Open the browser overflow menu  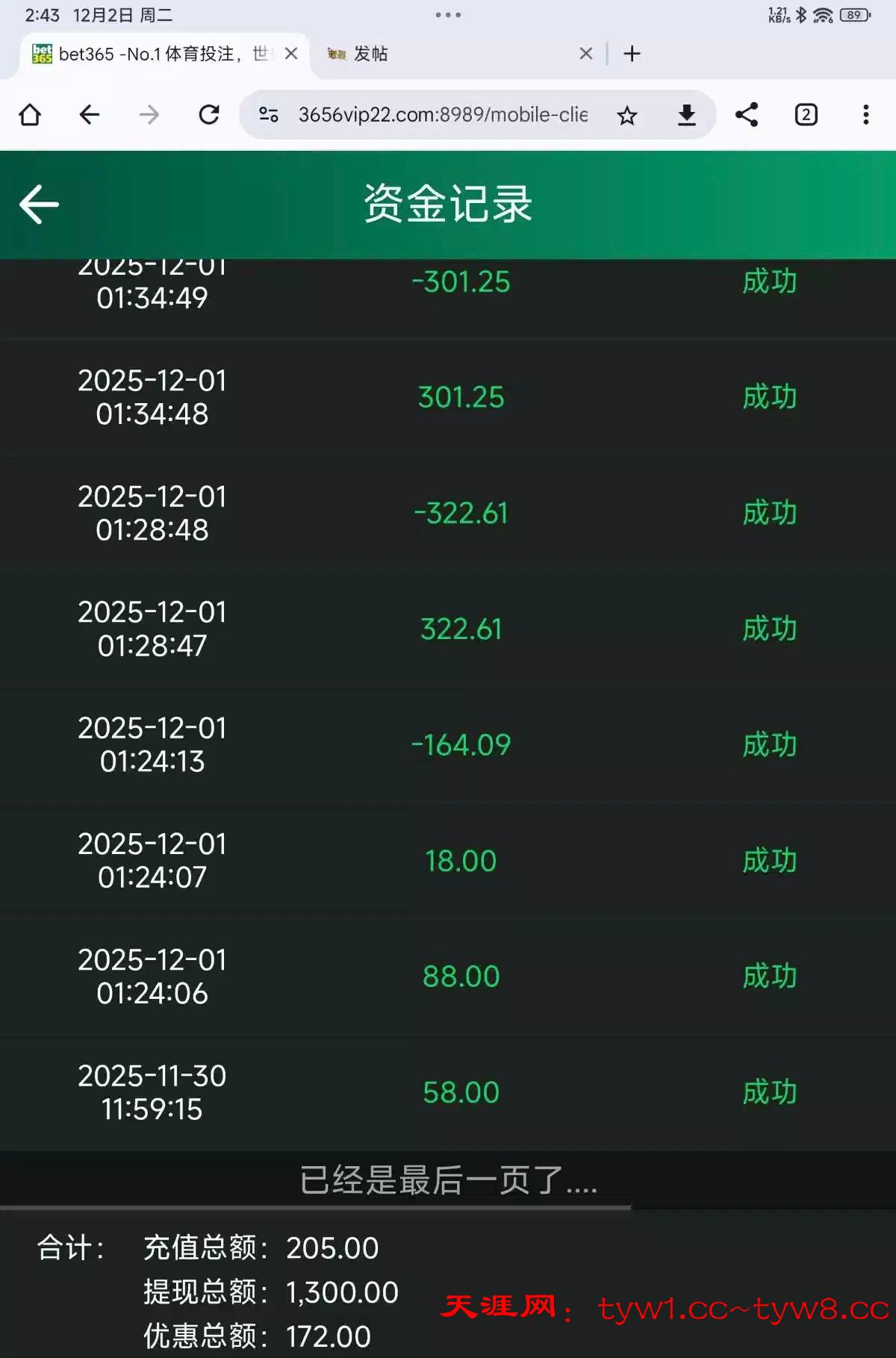[865, 115]
